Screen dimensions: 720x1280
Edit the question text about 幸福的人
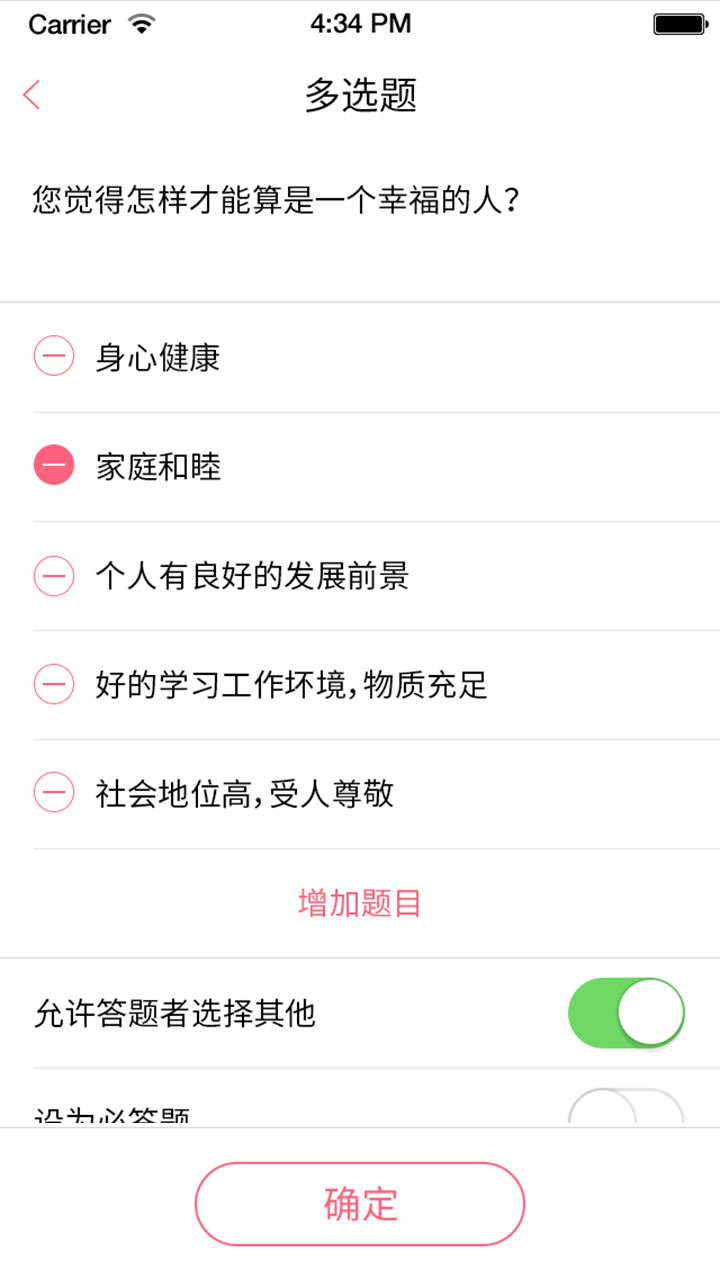[275, 200]
